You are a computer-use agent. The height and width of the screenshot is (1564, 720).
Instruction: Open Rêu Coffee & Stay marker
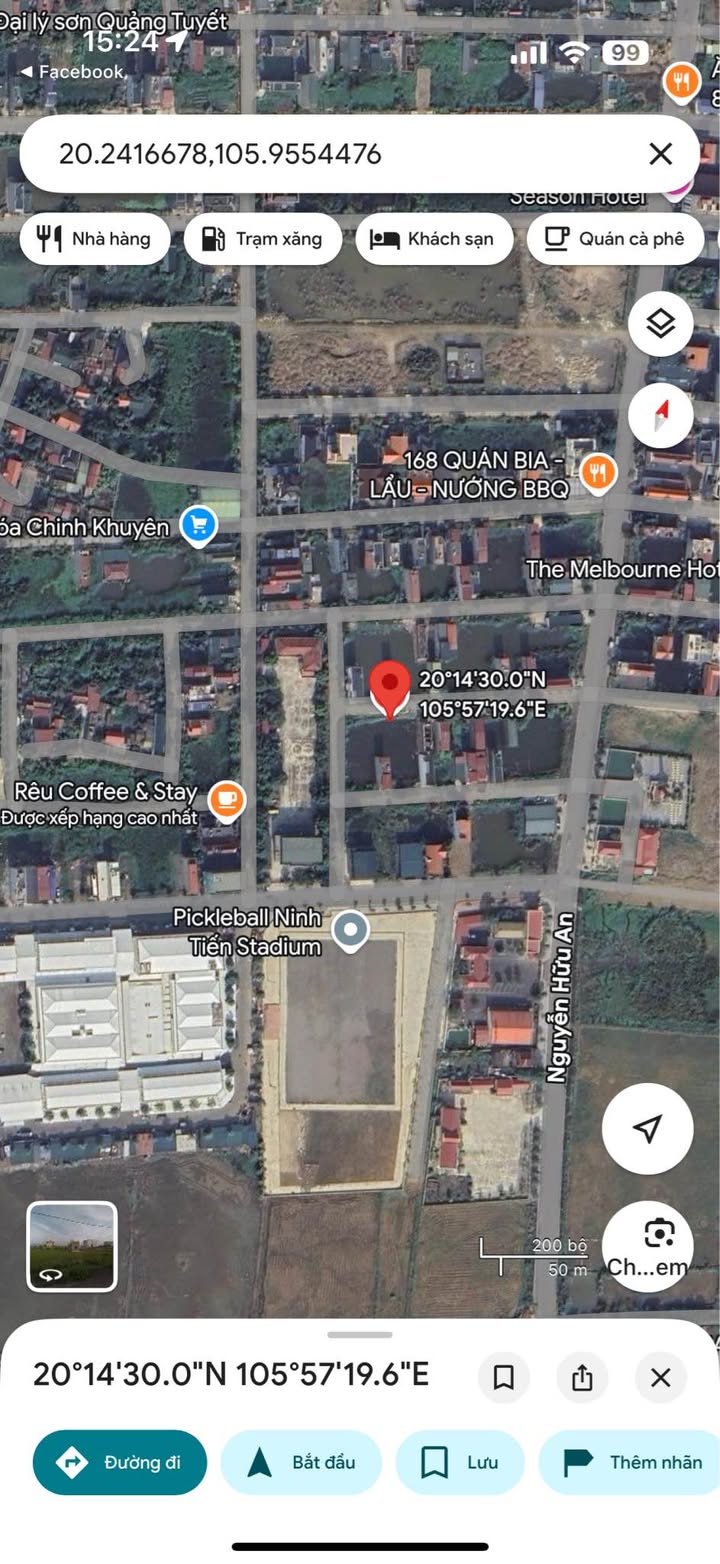[x=227, y=801]
